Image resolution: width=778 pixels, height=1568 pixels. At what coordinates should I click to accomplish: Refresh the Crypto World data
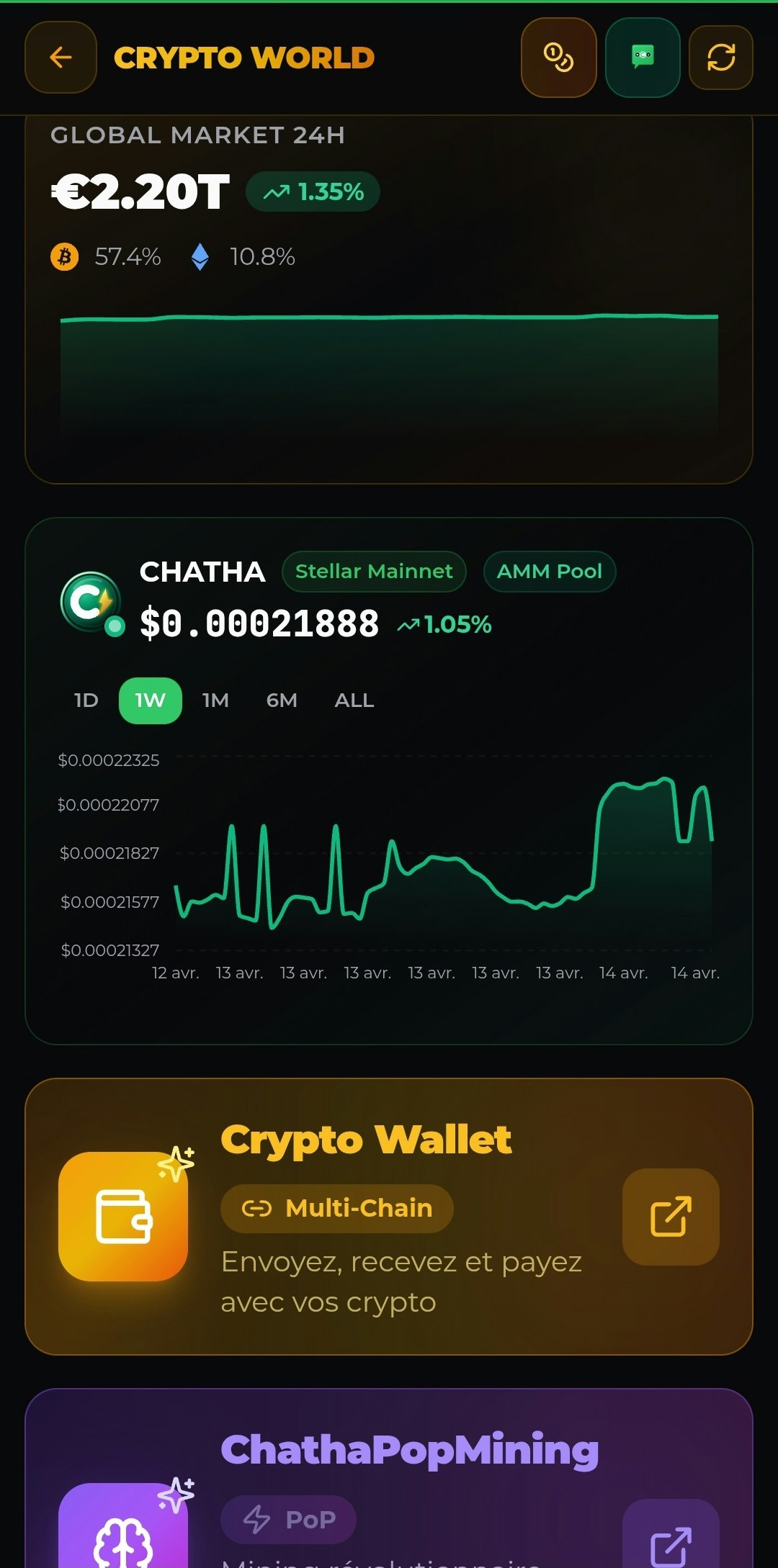(721, 58)
